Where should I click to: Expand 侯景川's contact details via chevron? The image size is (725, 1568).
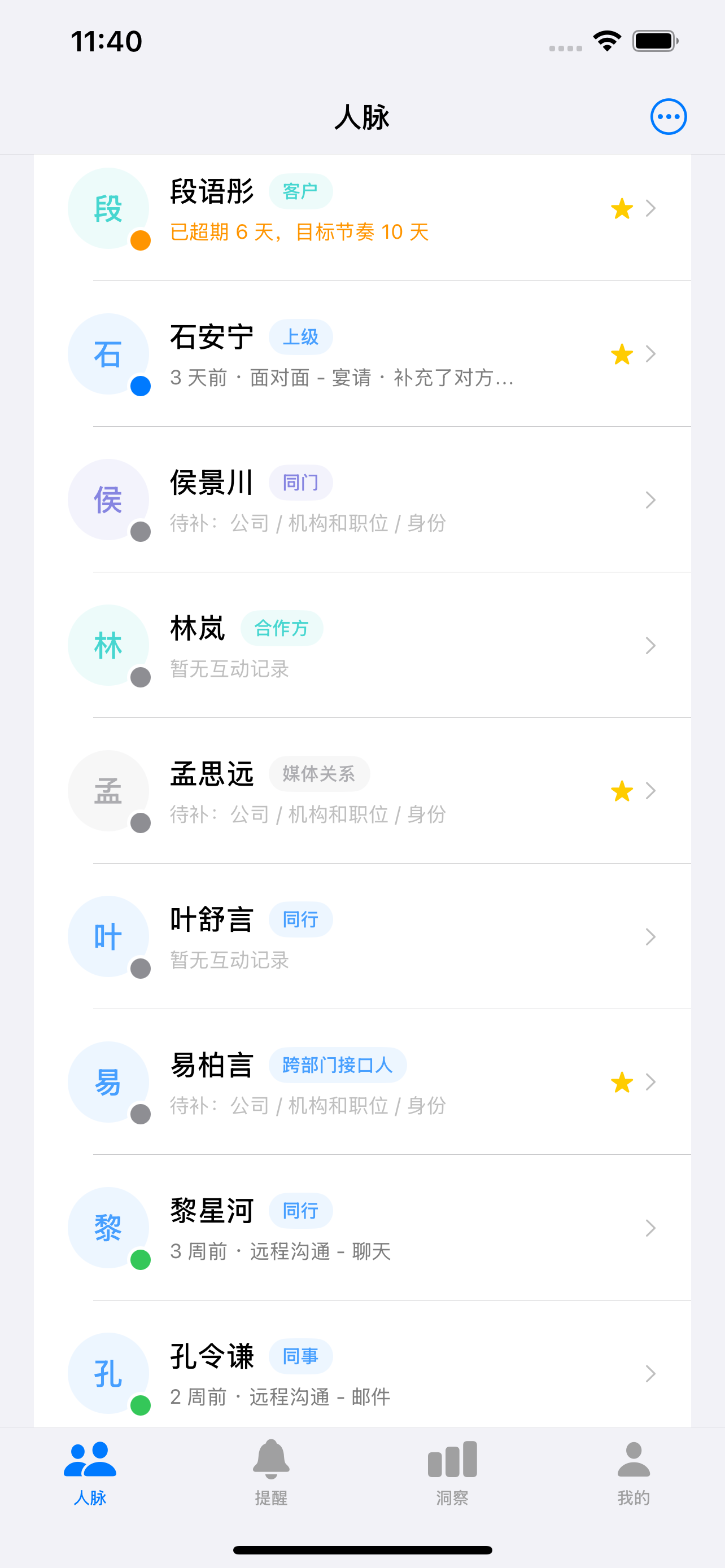(650, 499)
